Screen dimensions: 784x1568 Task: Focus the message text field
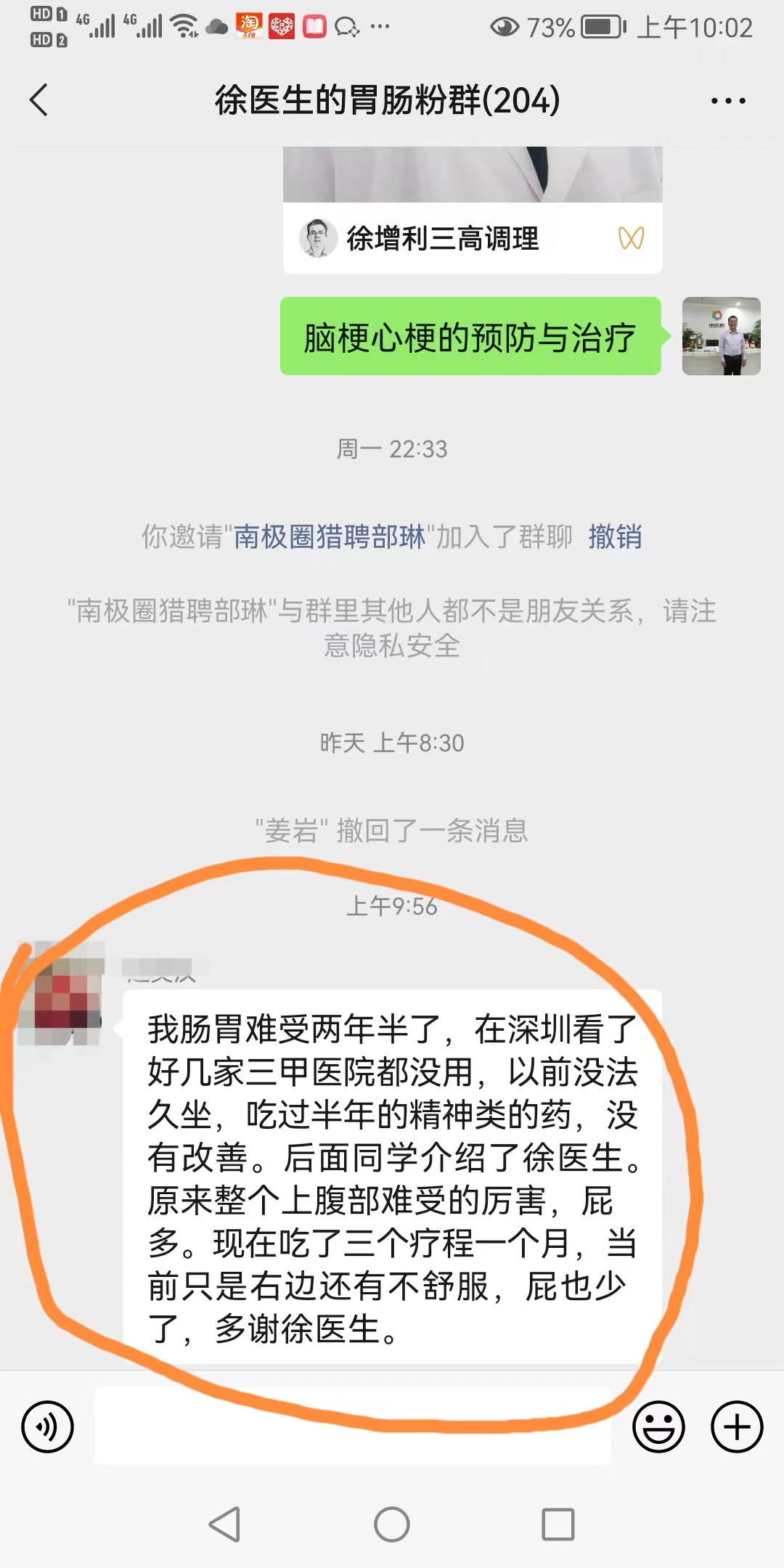[x=352, y=1426]
